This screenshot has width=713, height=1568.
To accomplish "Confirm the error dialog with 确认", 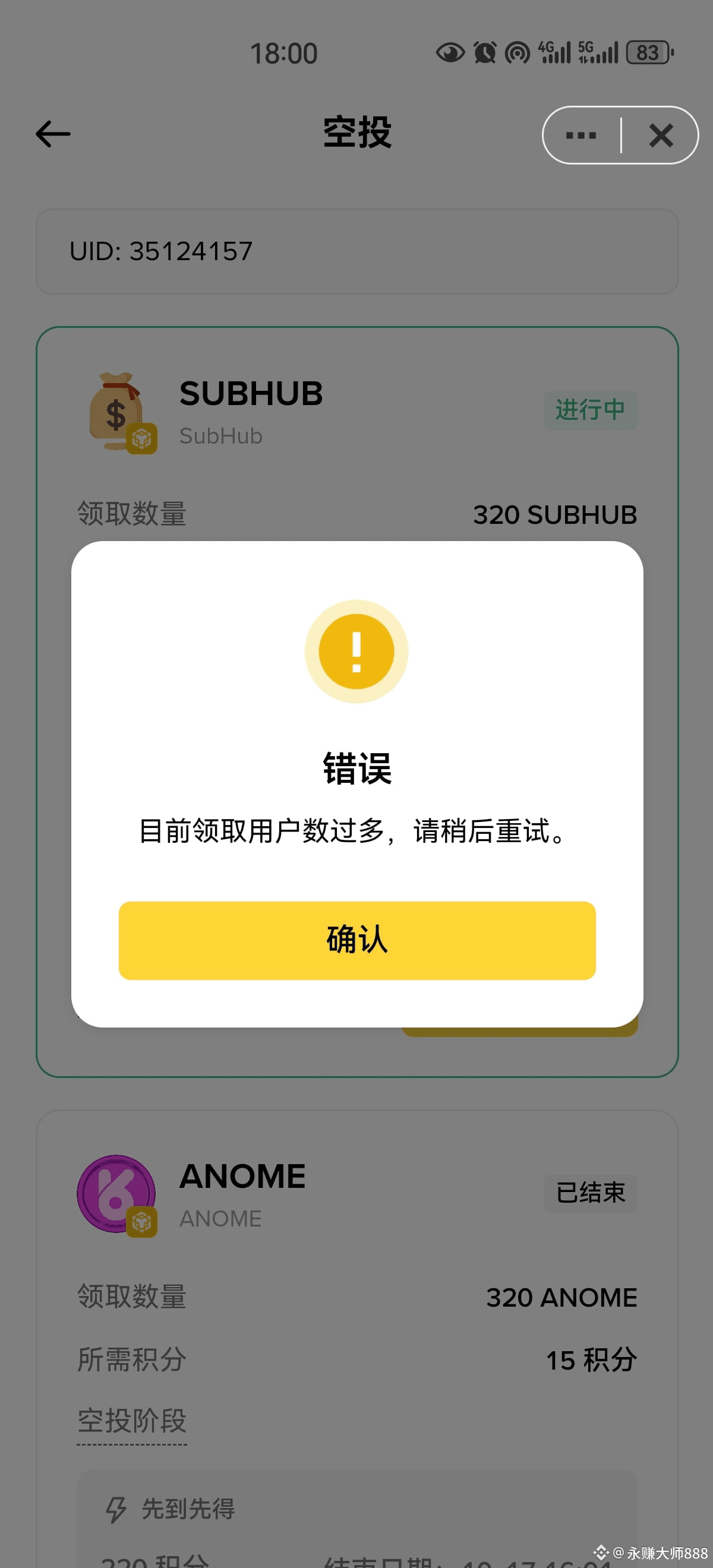I will click(357, 940).
